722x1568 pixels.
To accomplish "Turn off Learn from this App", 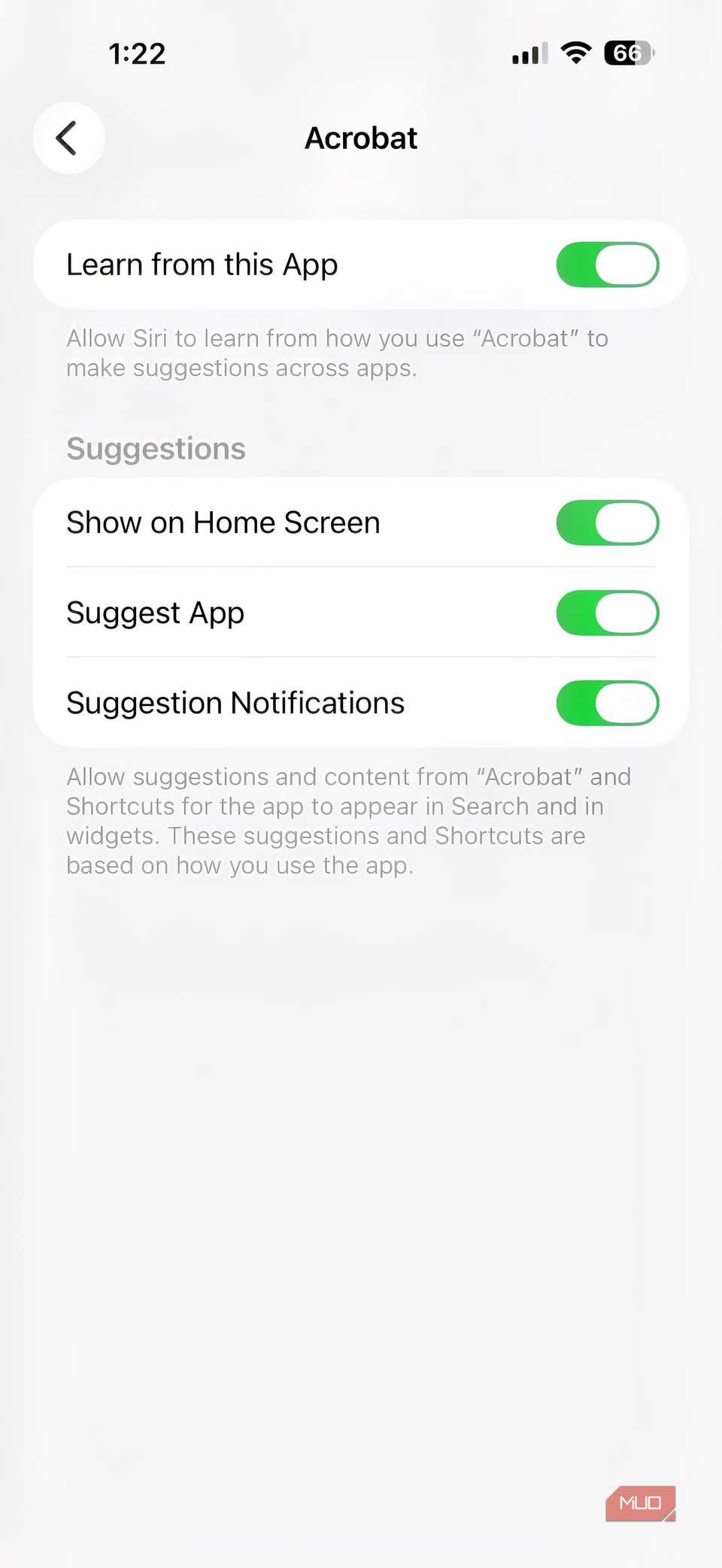I will point(607,265).
